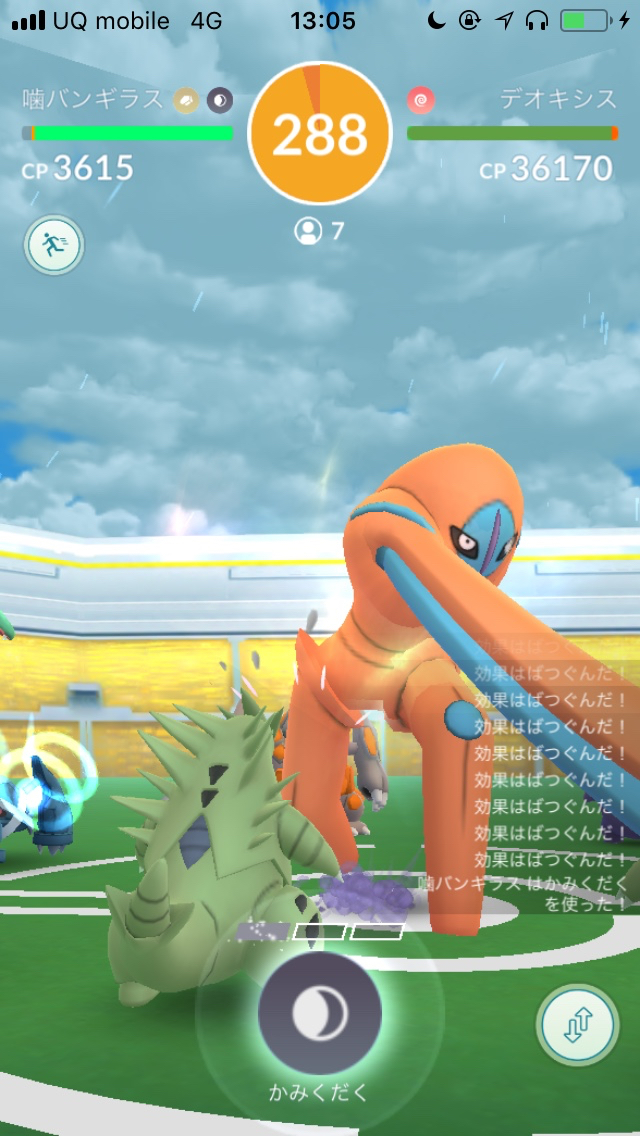Switch to another Pokémon
Viewport: 640px width, 1136px height.
(577, 1026)
